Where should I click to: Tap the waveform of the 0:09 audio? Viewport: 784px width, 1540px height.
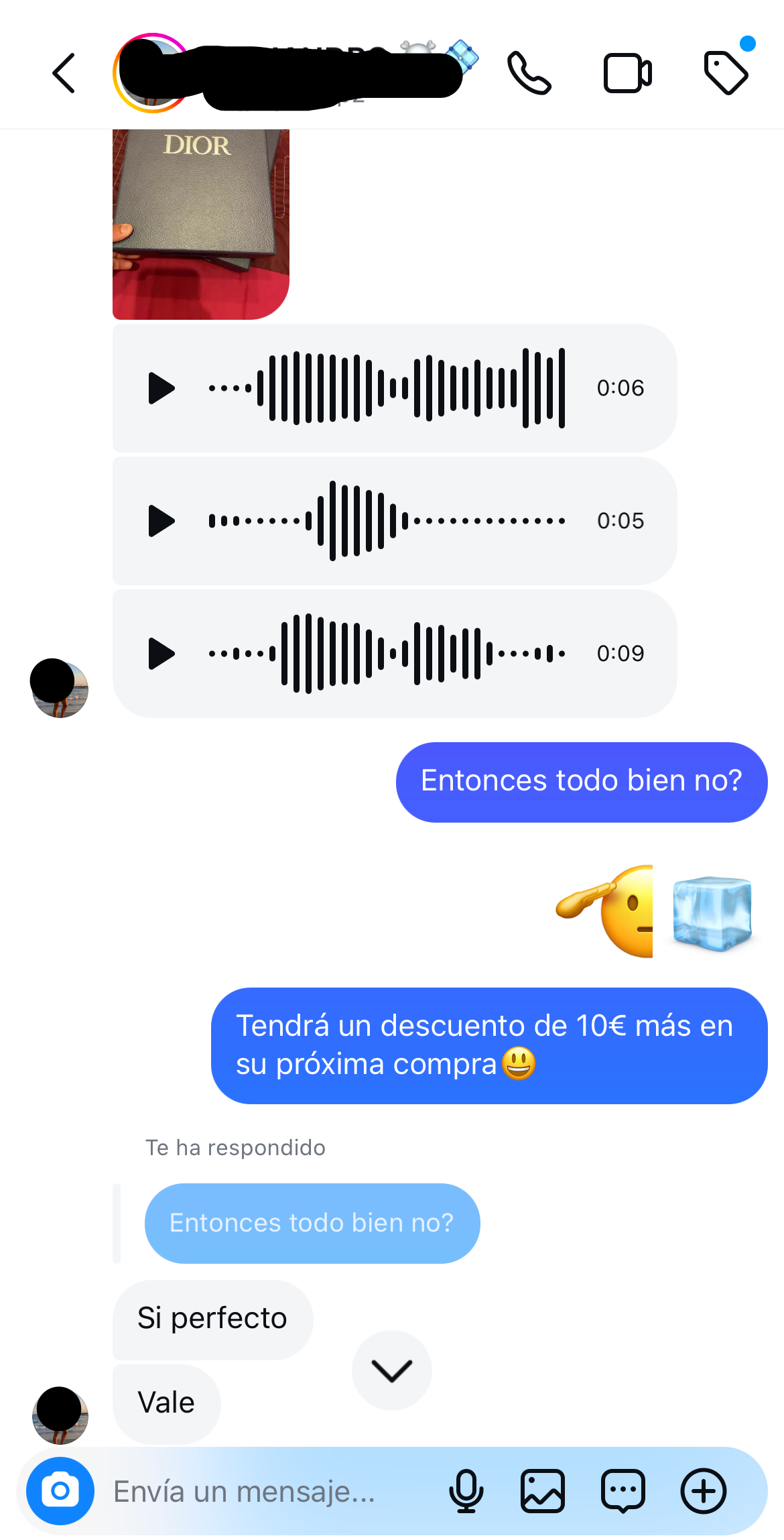[385, 653]
